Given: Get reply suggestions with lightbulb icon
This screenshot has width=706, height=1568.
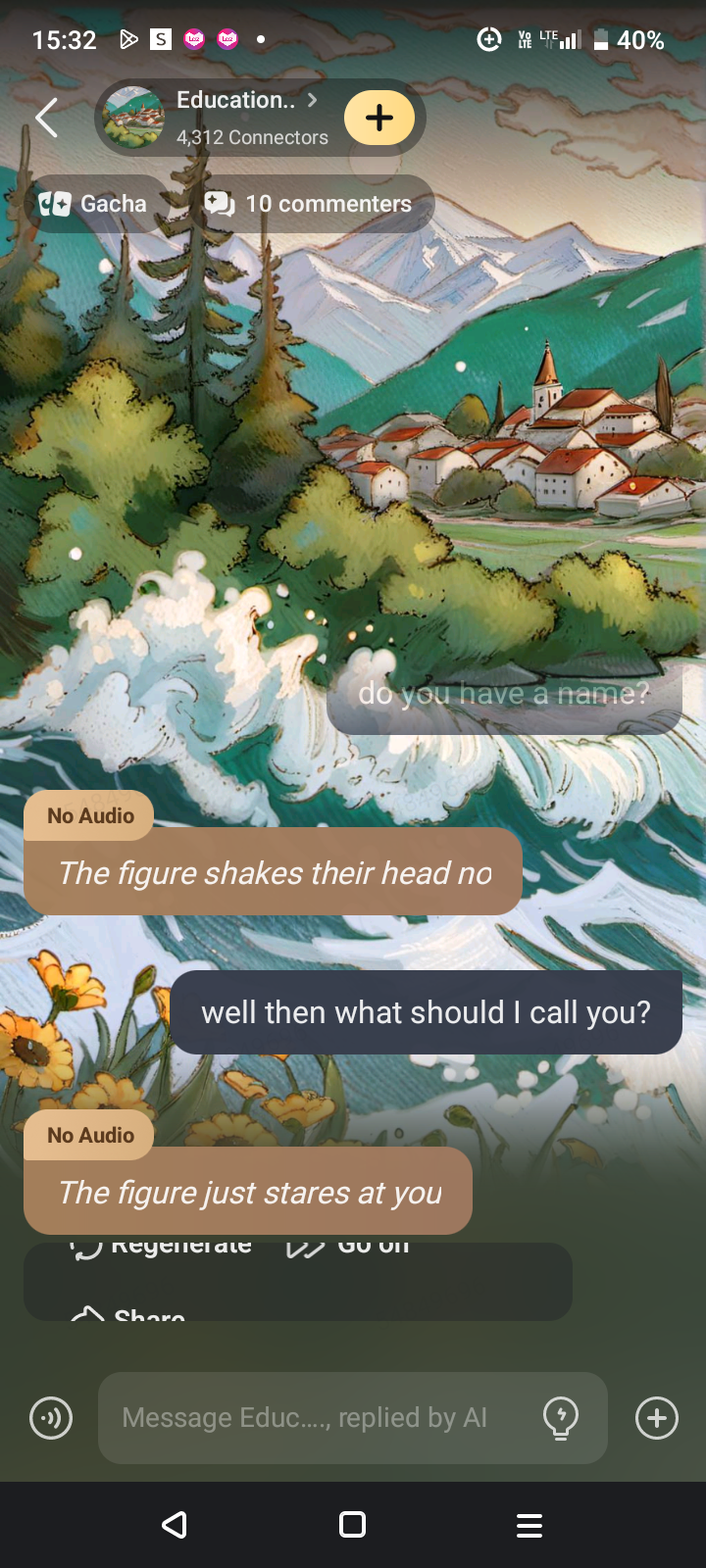Looking at the screenshot, I should pos(561,1418).
